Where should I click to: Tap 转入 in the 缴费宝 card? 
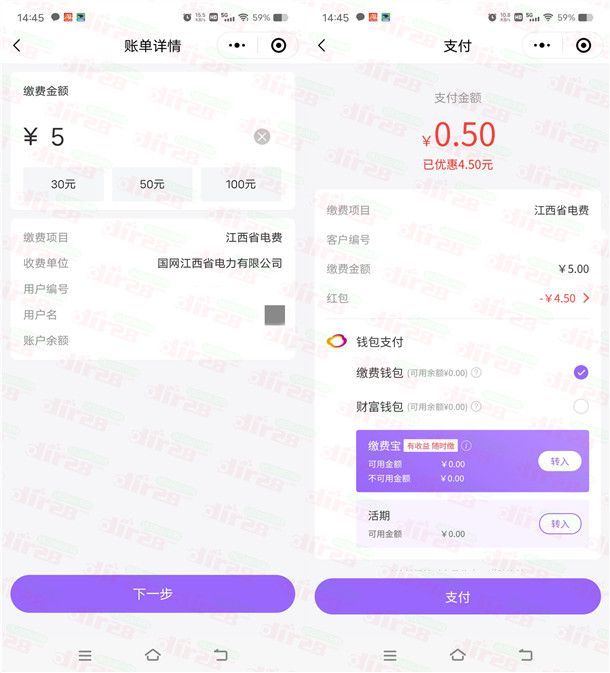click(559, 461)
